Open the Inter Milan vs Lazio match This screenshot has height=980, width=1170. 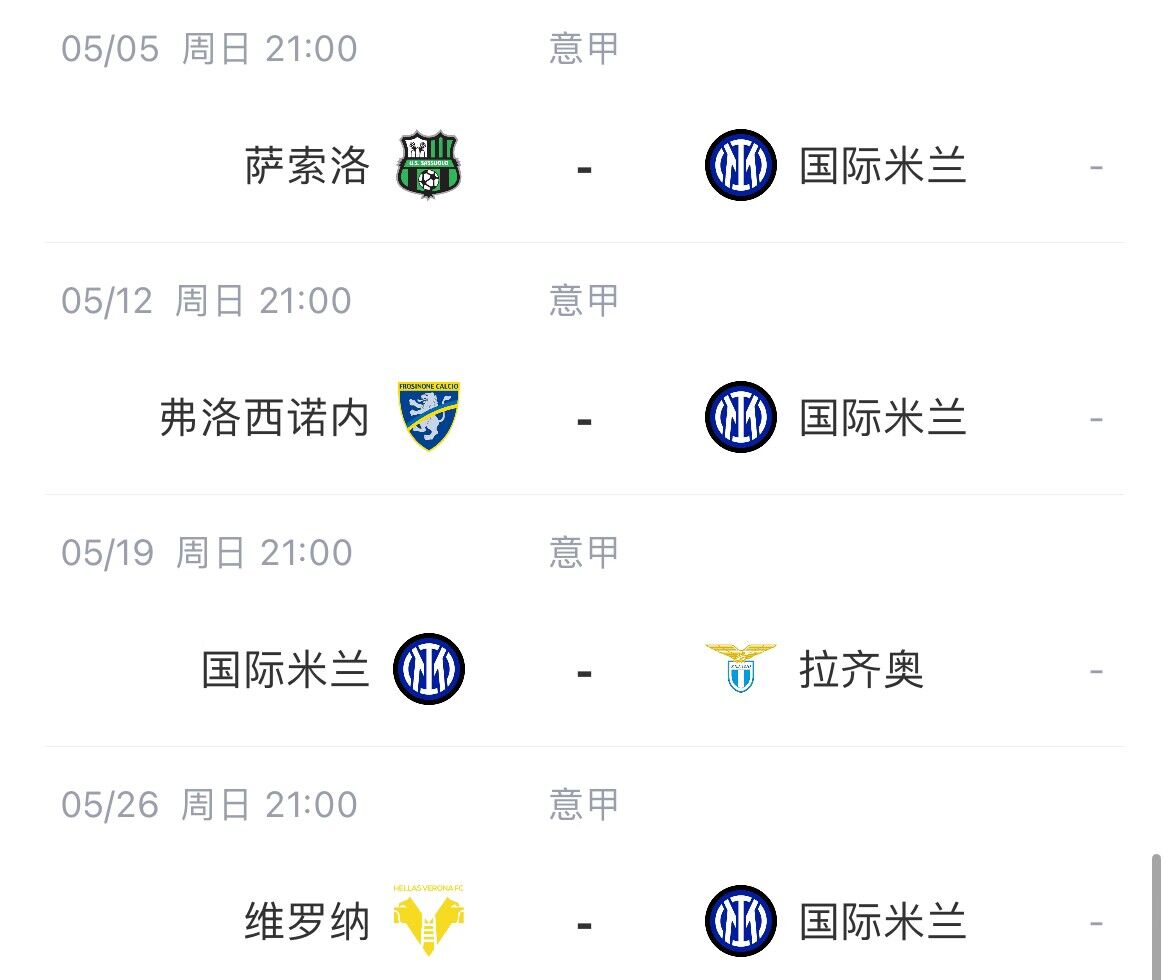click(584, 670)
